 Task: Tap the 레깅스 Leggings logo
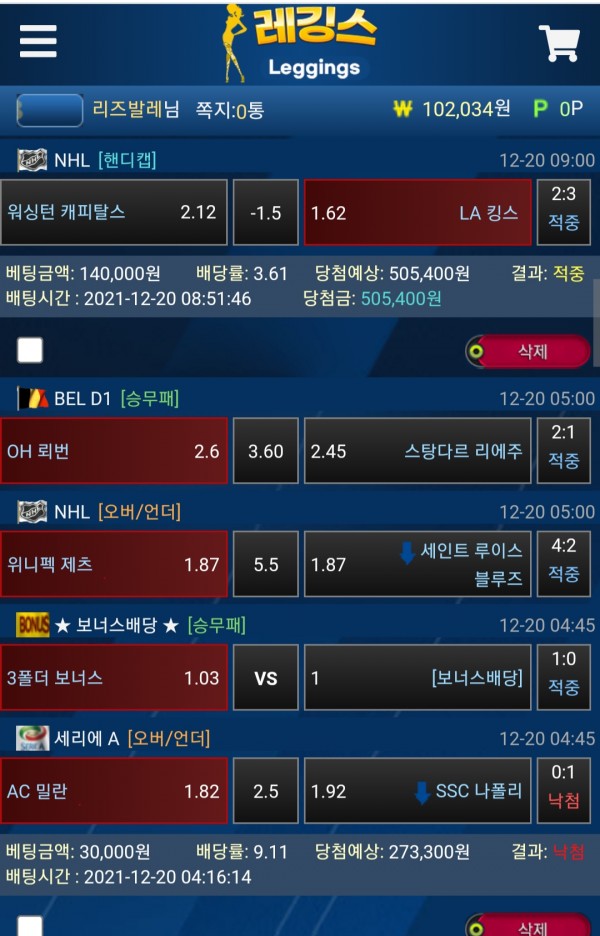[298, 42]
